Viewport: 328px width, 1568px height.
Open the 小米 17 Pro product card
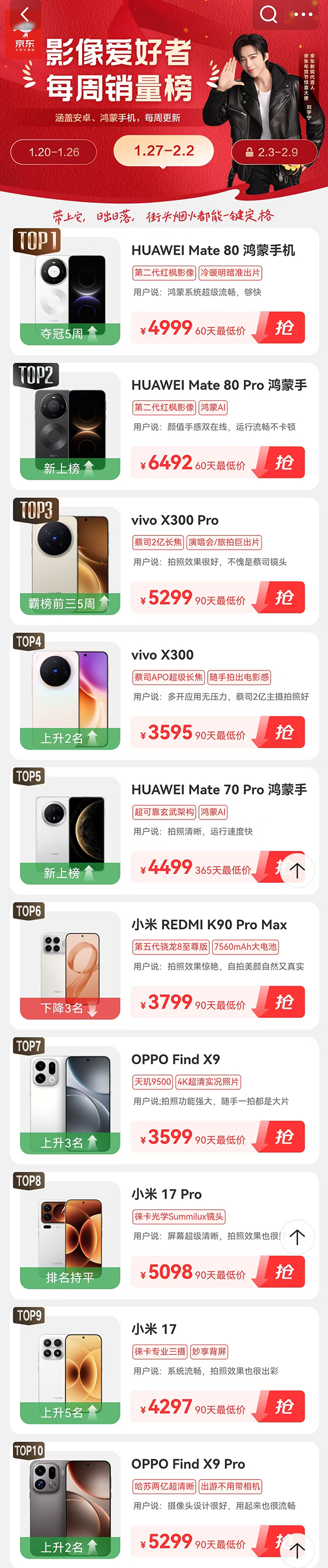point(166,1194)
